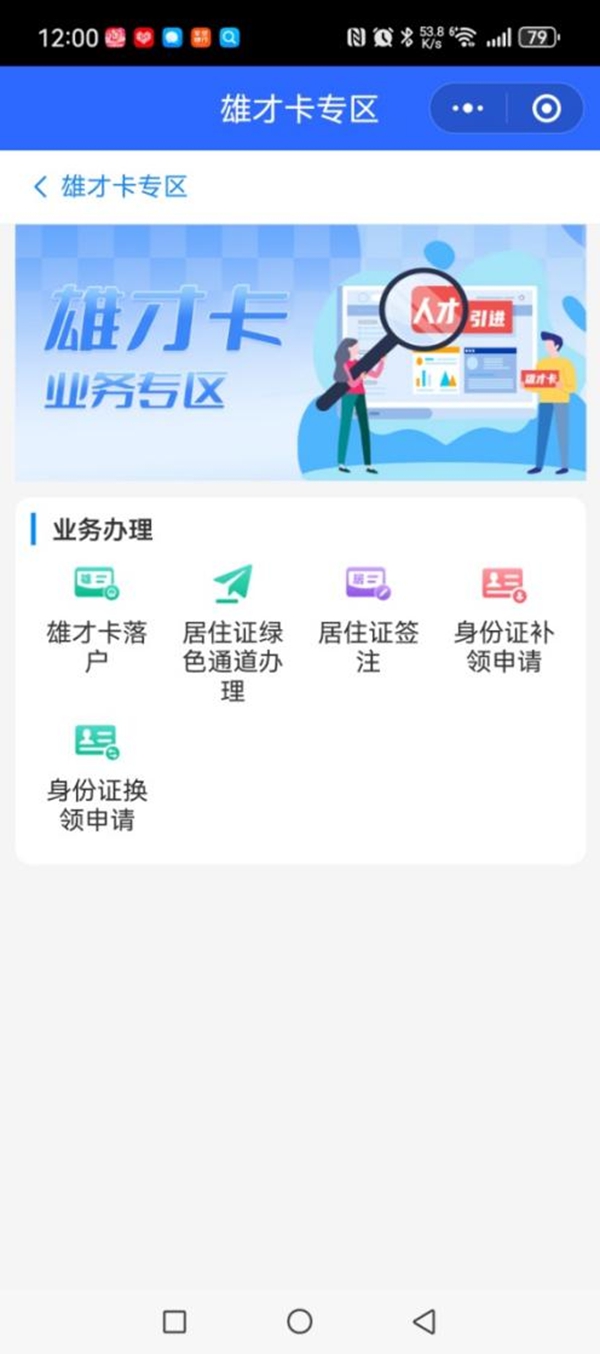Screen dimensions: 600x1354
Task: Start 身份证换领申请
Action: (96, 774)
